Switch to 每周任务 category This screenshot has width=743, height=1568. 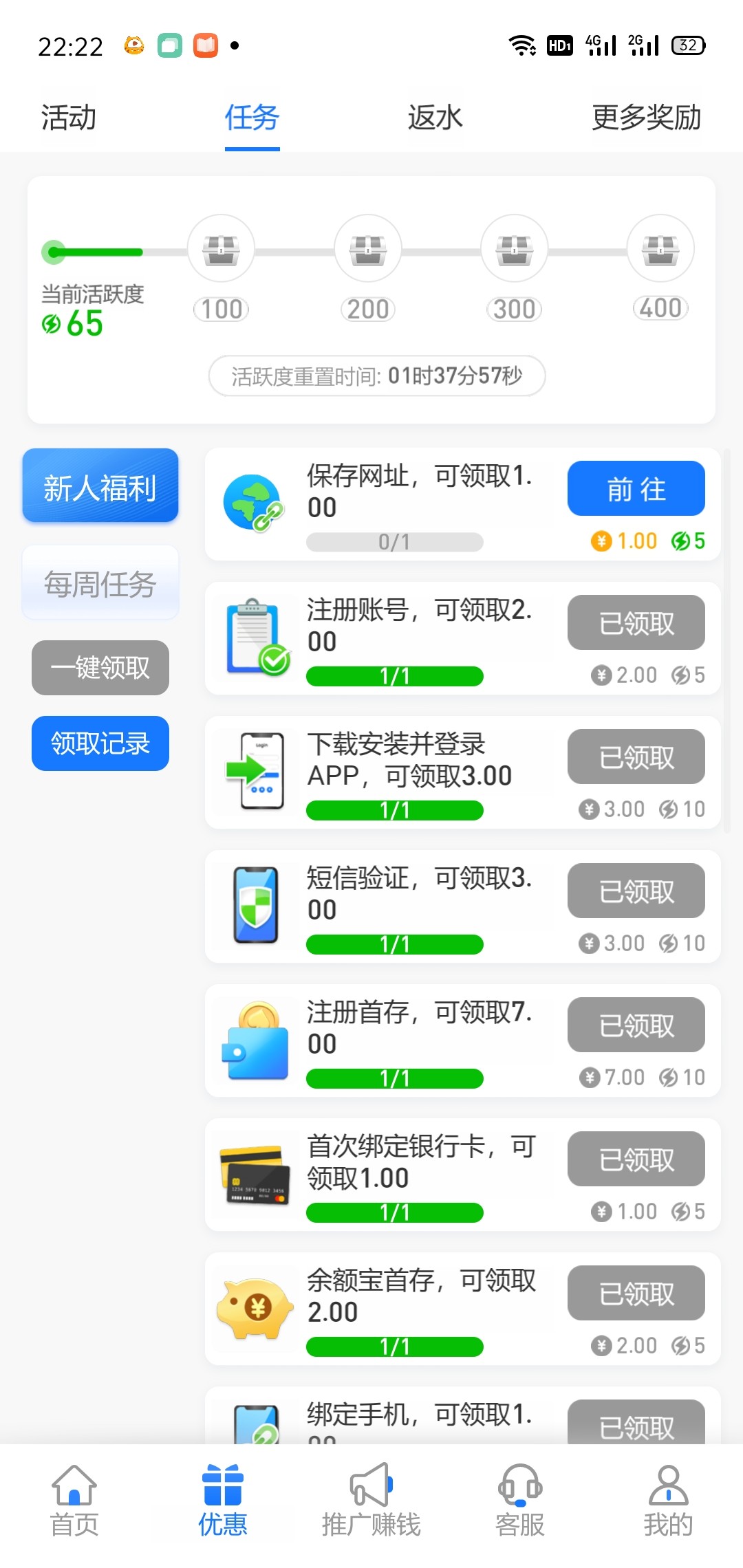pyautogui.click(x=100, y=583)
